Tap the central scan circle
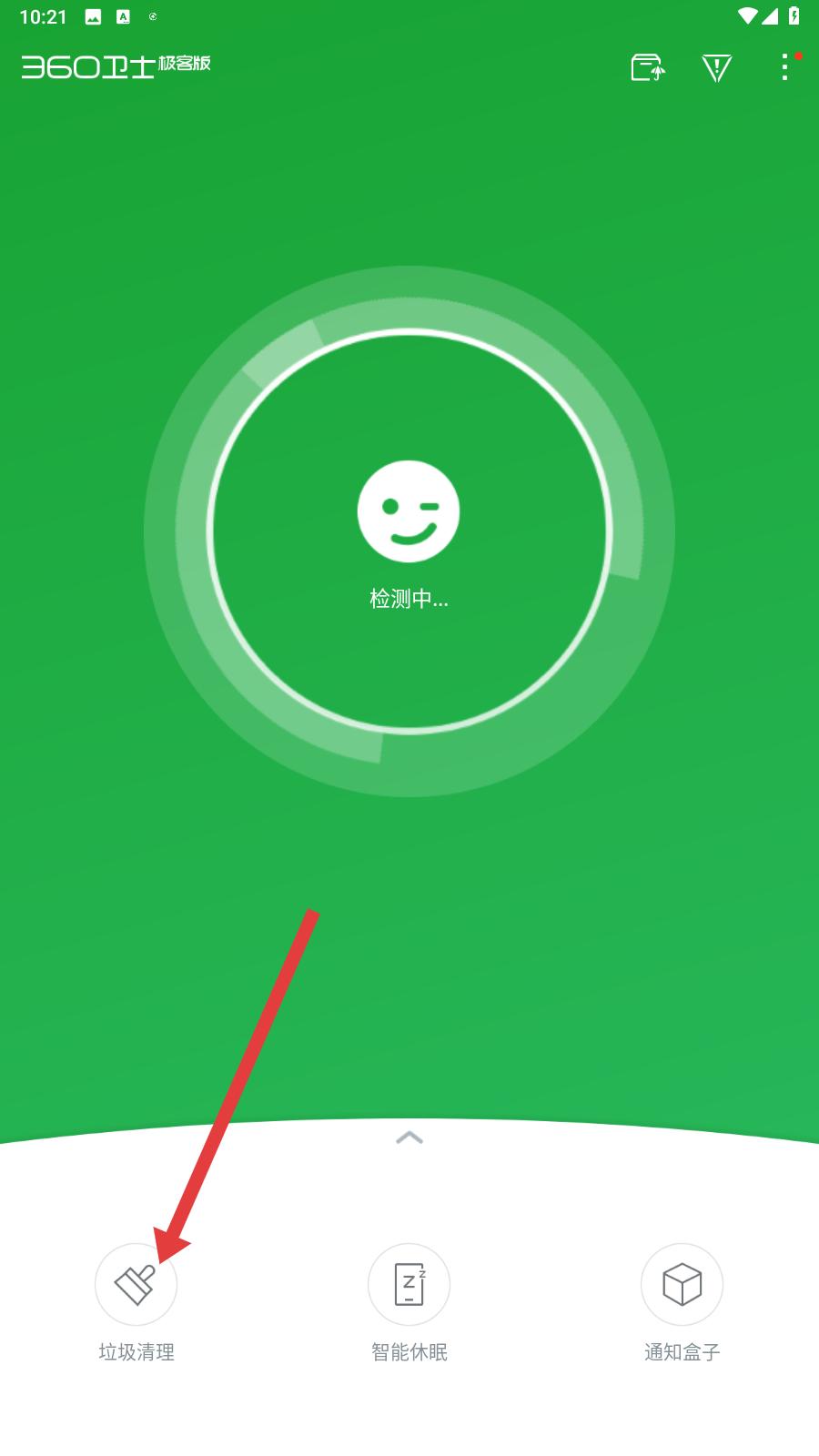 pyautogui.click(x=409, y=531)
